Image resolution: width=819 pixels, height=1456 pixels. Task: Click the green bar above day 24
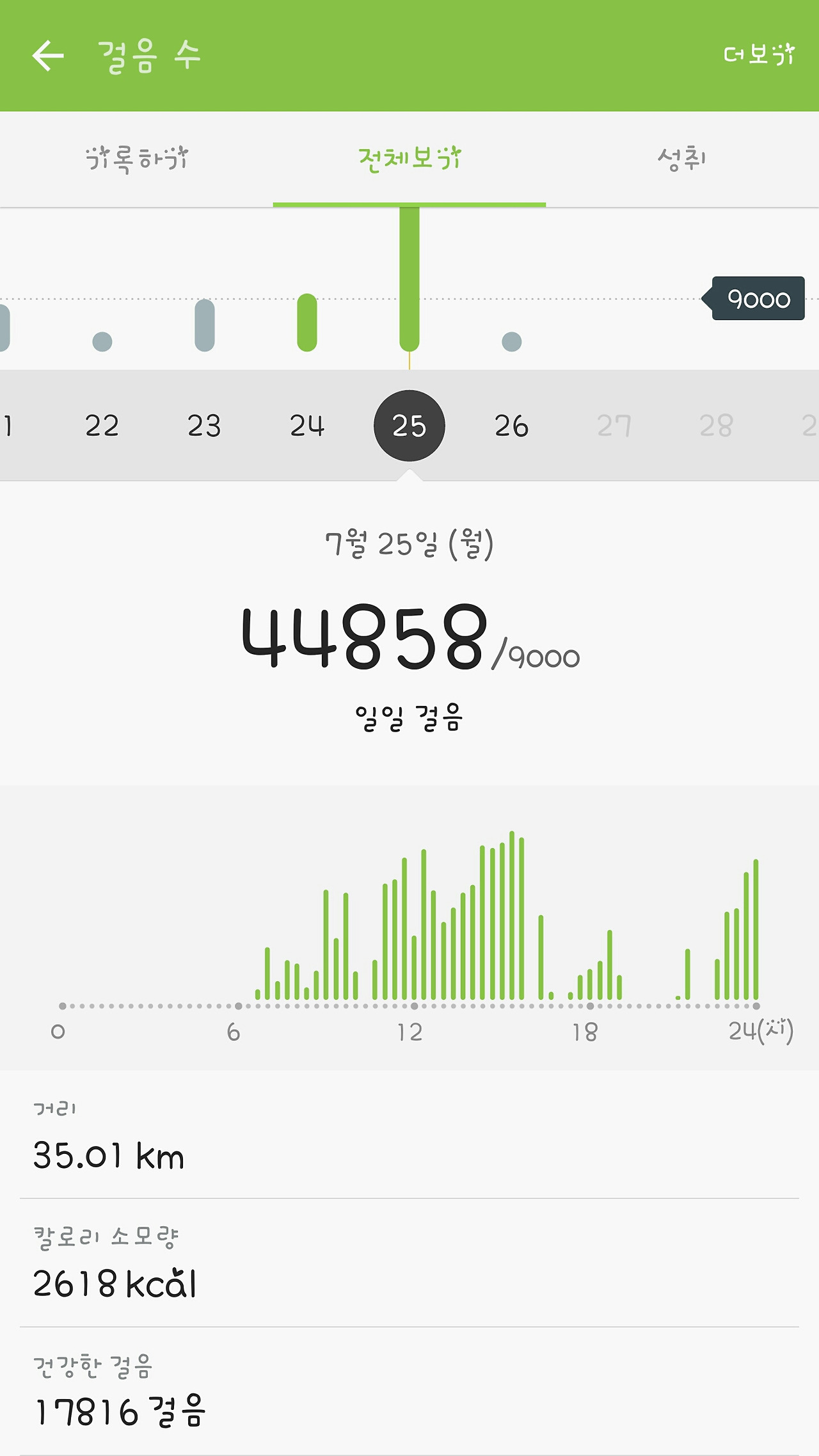(307, 321)
